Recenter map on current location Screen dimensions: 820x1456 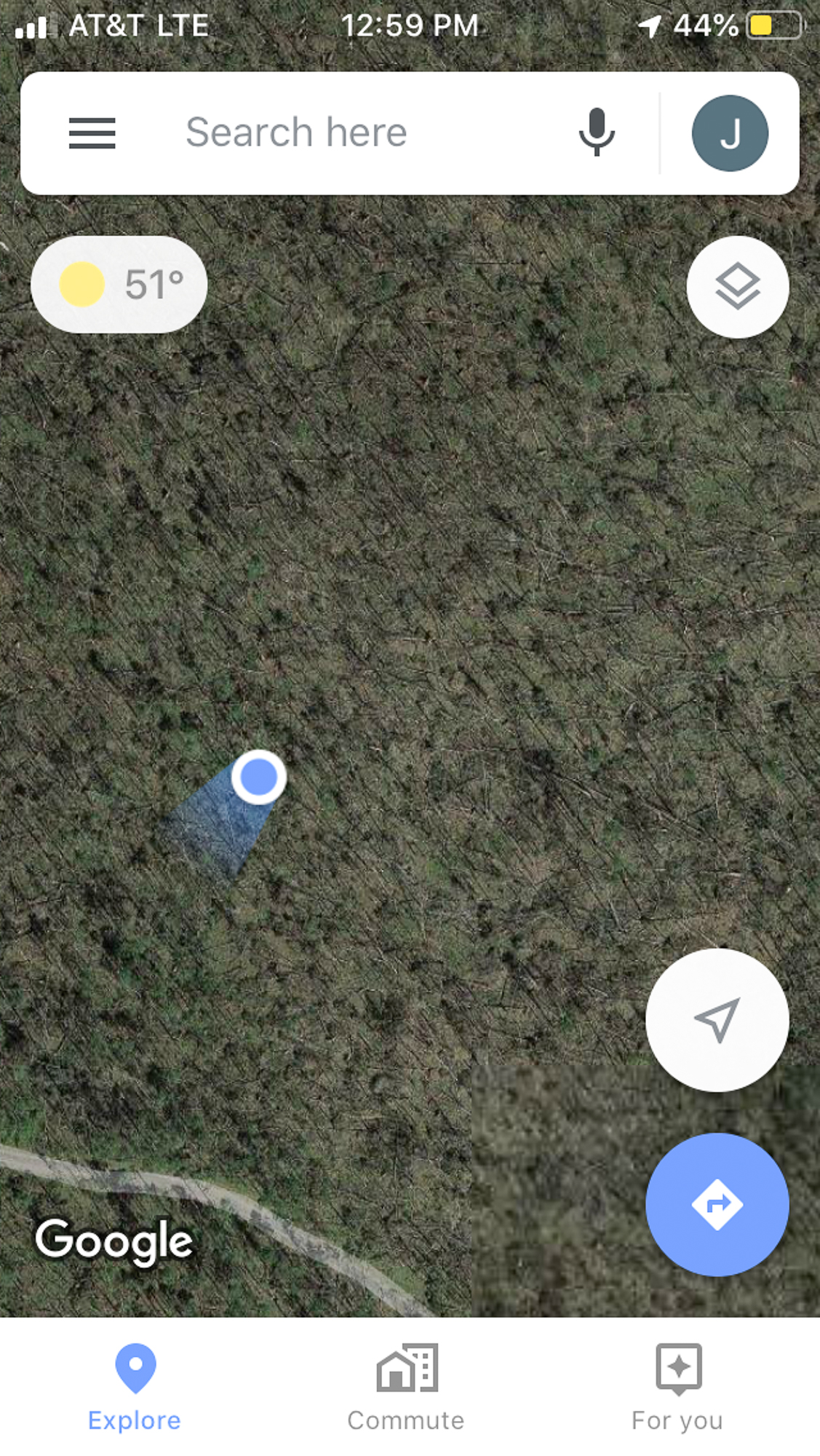(717, 1019)
